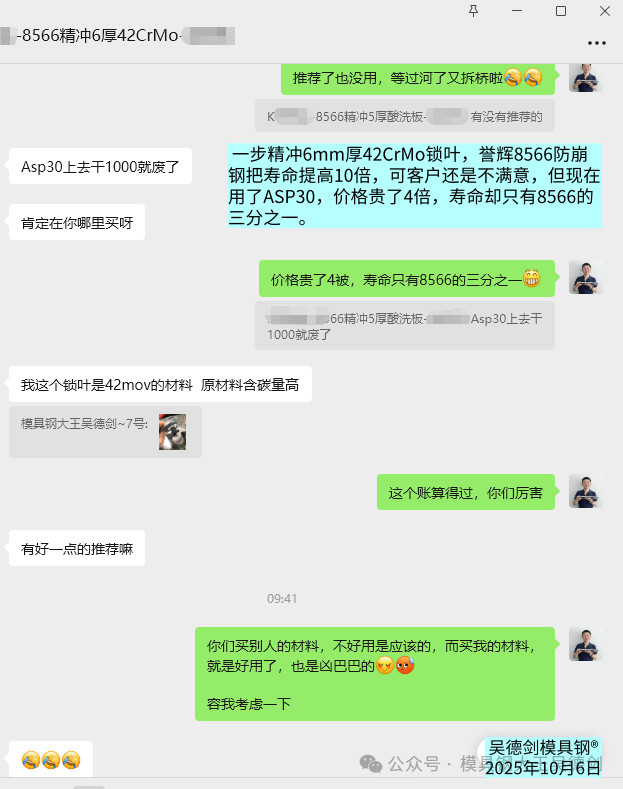Open the quoted image from 模具钢大王吴德剑~7号
Screen dimensions: 623x789
click(x=172, y=431)
